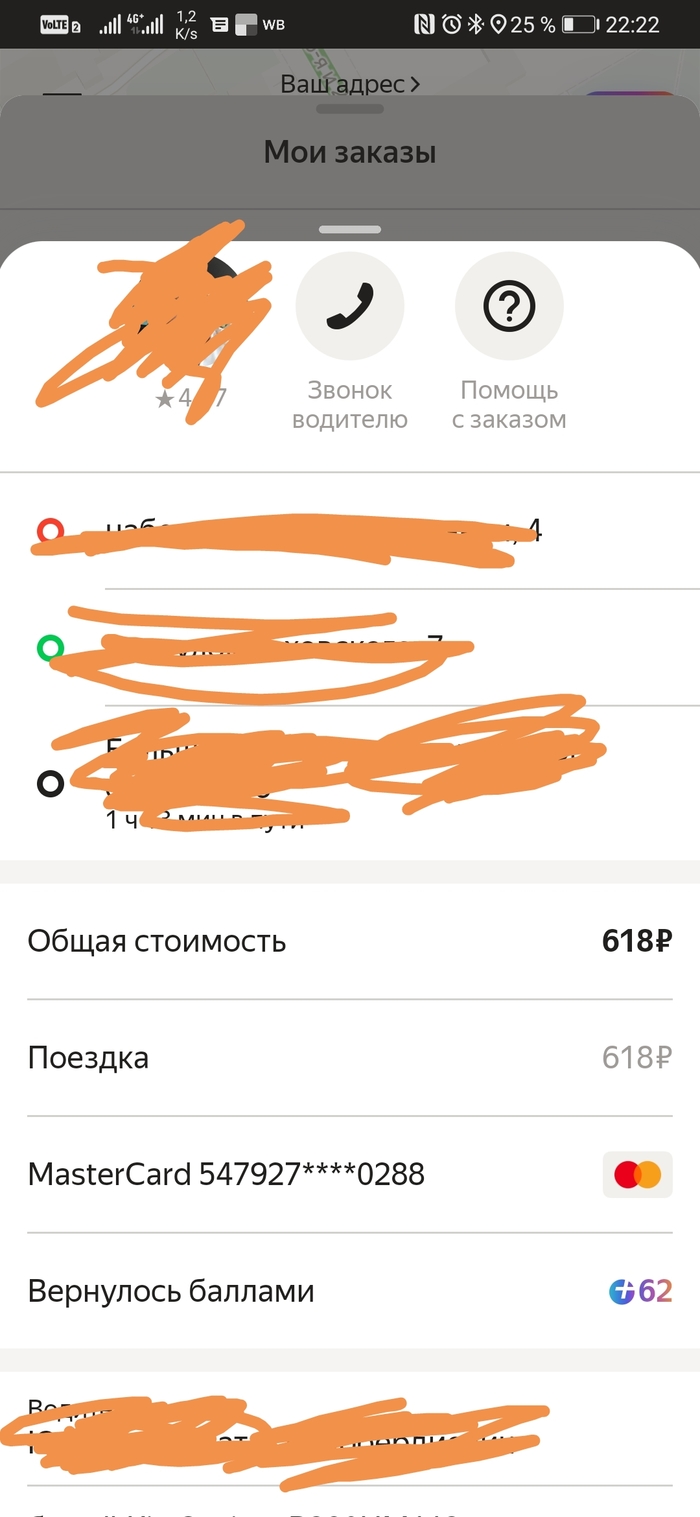Call the driver via Звонок водителю
This screenshot has height=1517, width=700.
(x=350, y=307)
